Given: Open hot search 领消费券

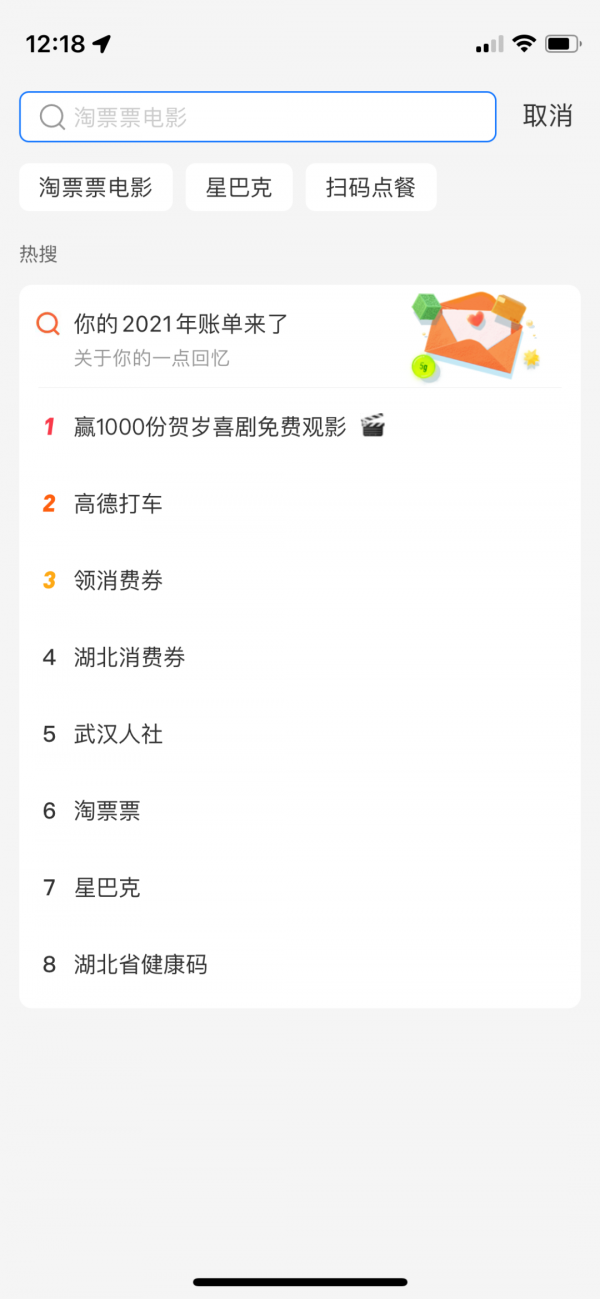Looking at the screenshot, I should point(118,581).
